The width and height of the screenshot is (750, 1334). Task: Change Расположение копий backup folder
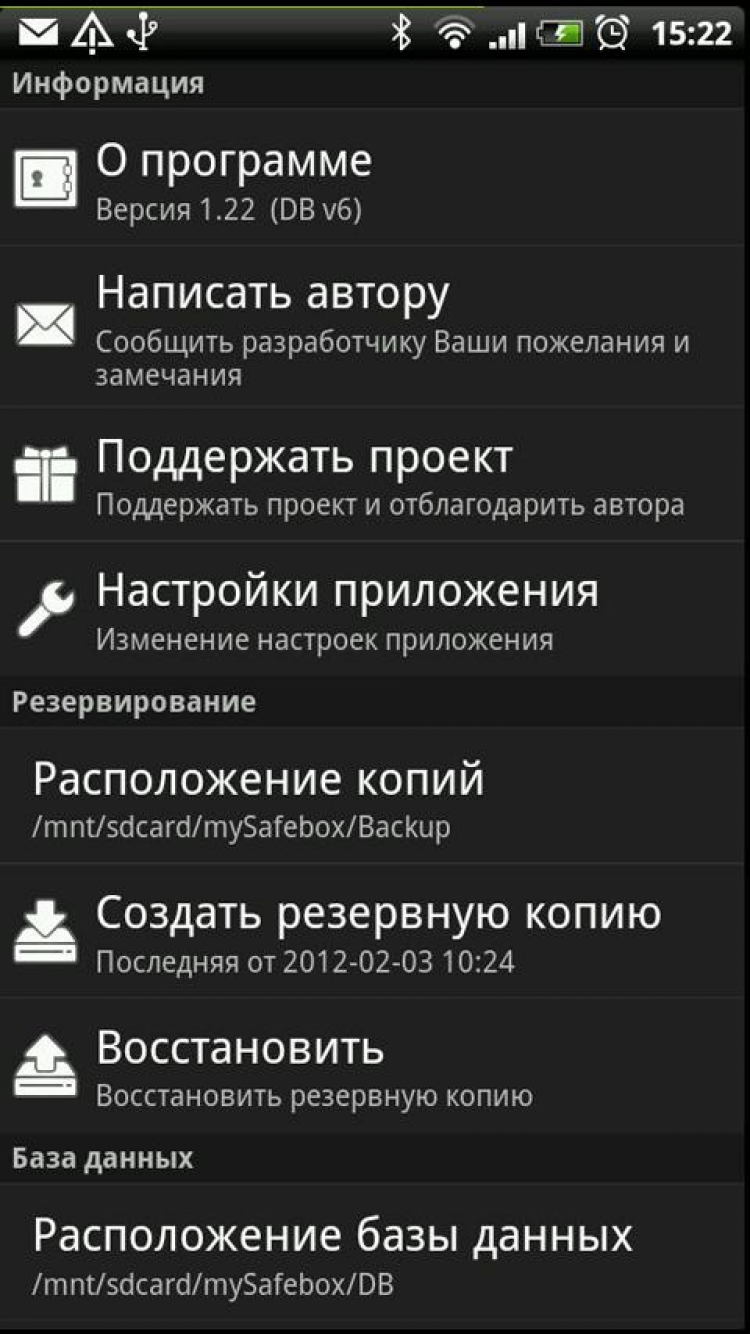click(x=375, y=797)
